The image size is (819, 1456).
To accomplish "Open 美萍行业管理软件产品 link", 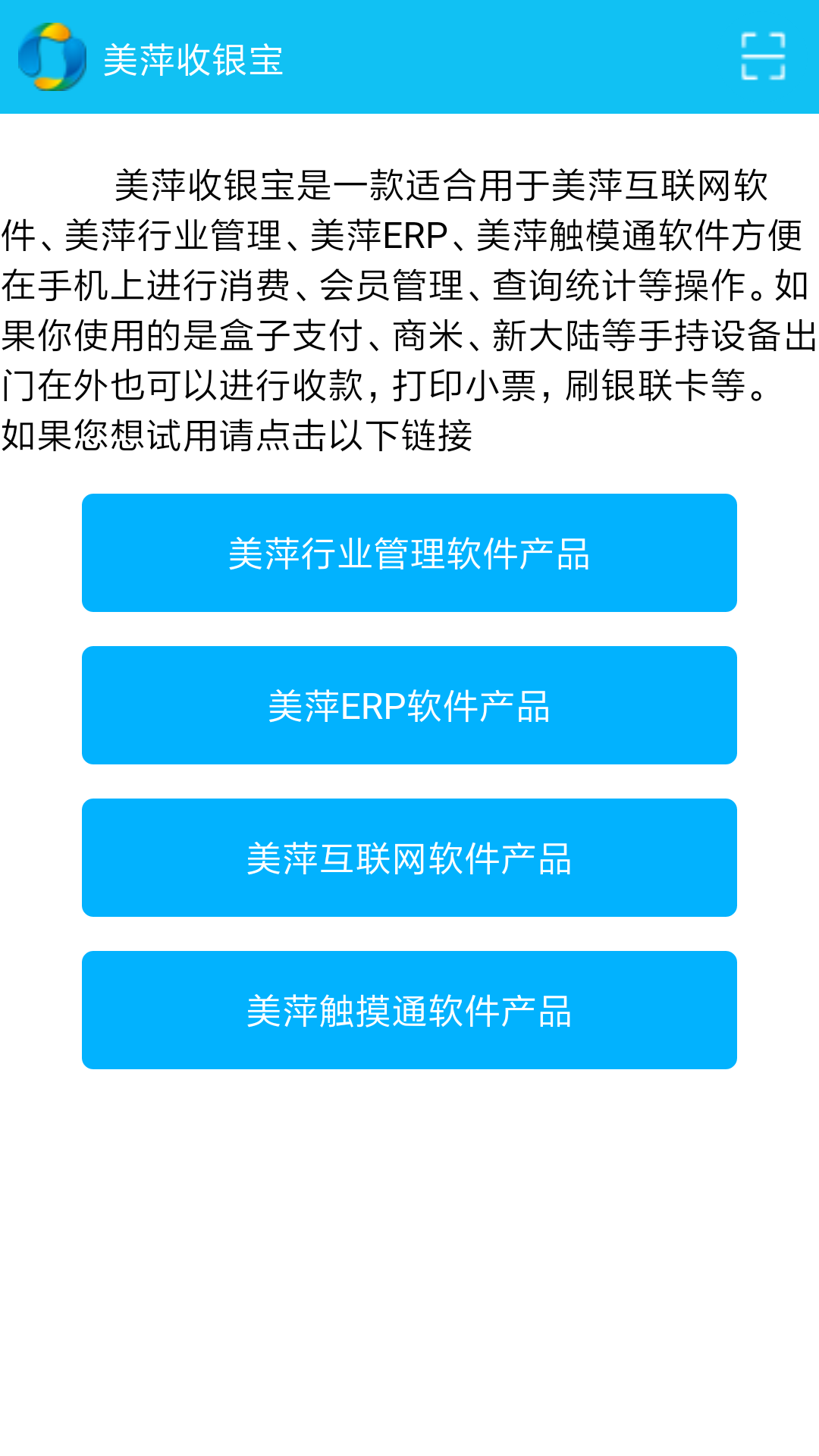I will 409,553.
